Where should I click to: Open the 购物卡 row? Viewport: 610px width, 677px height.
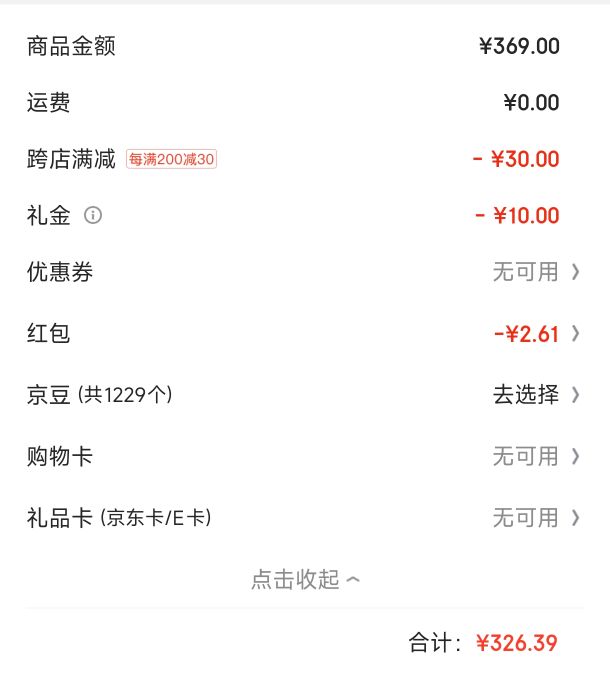(305, 456)
